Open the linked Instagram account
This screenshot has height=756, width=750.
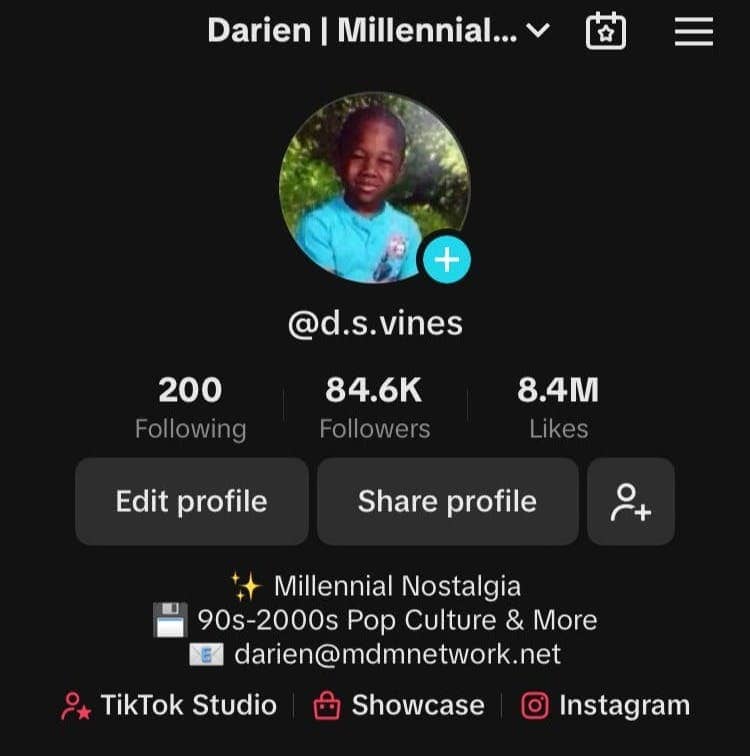(x=606, y=705)
